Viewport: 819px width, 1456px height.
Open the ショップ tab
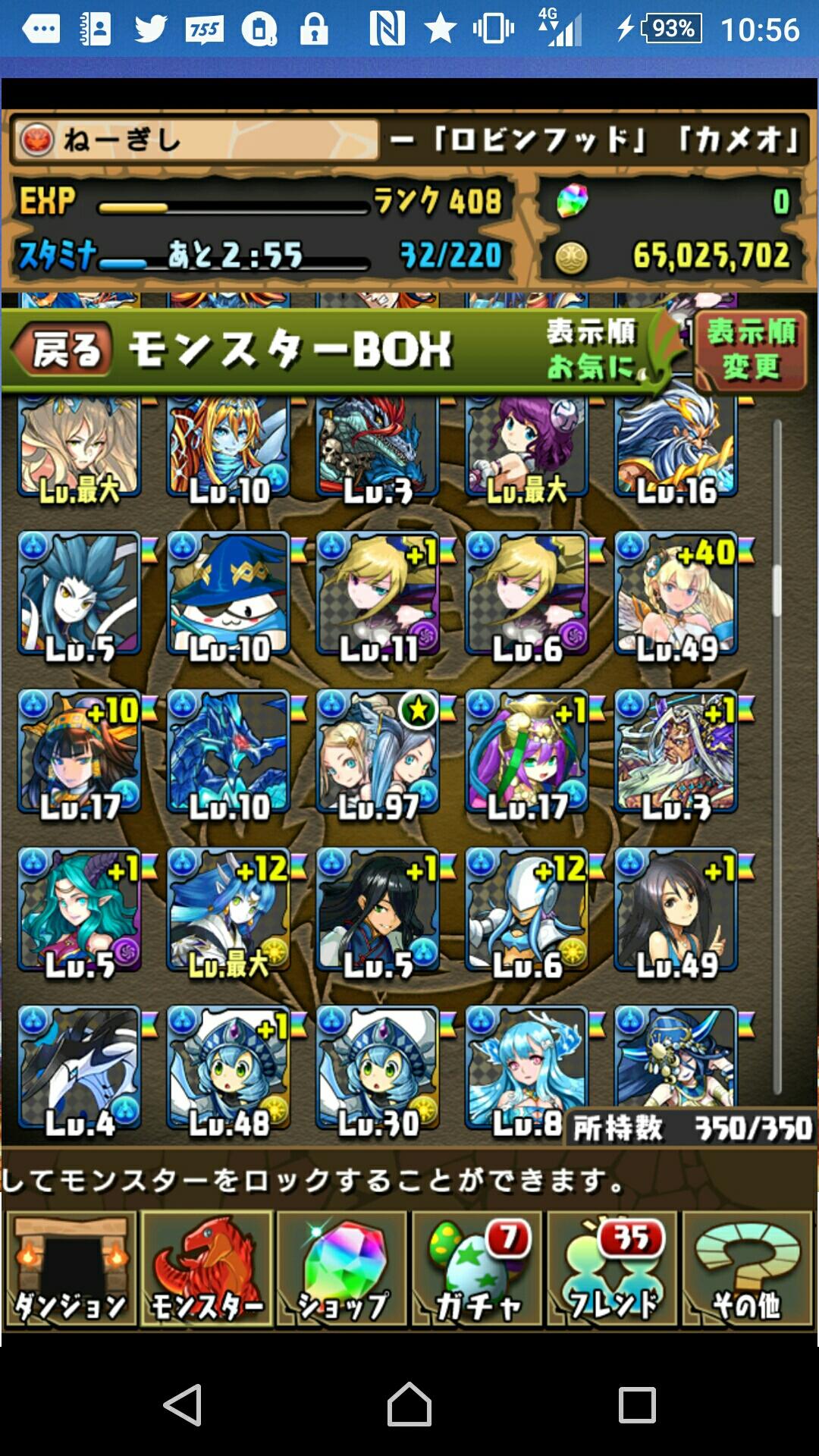pos(341,1269)
